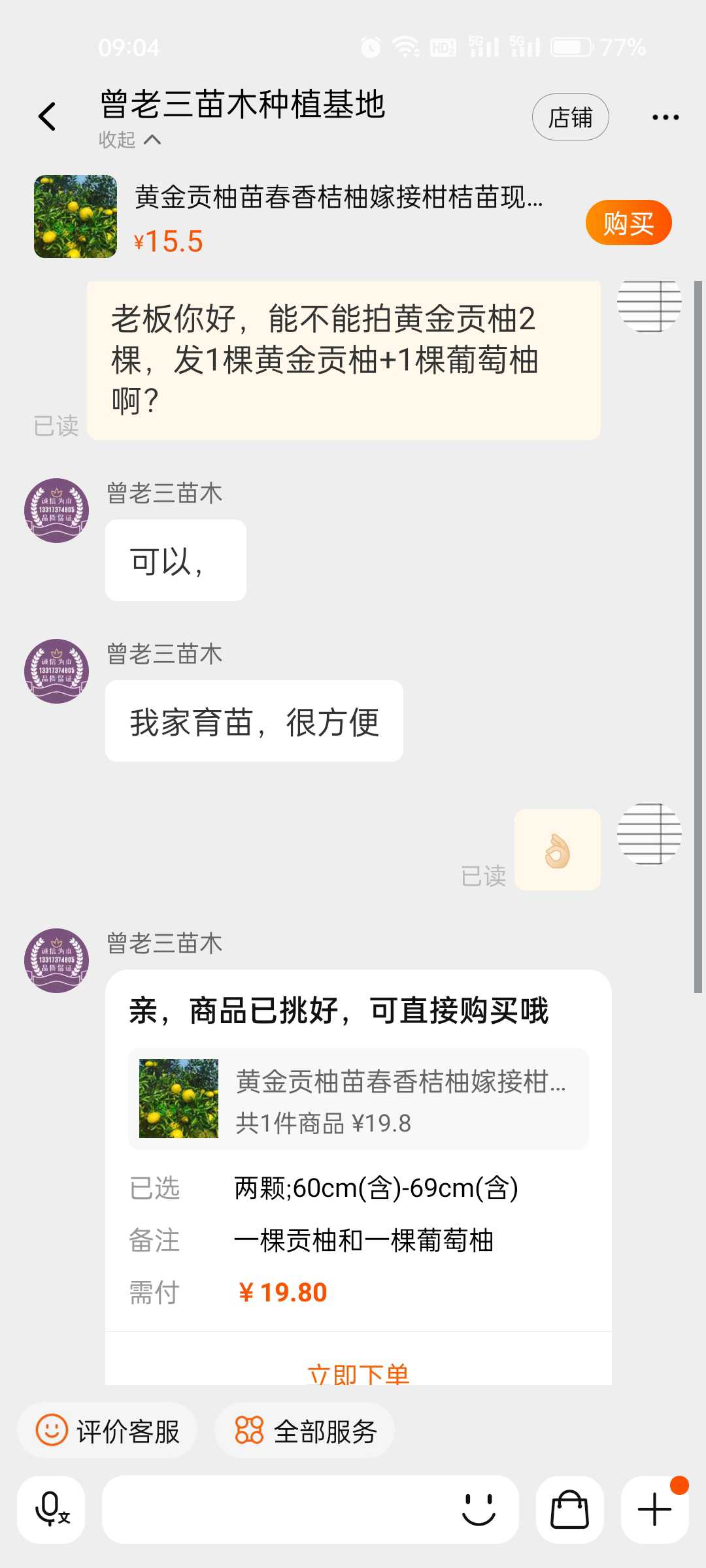Open the three-dot overflow menu
Viewport: 706px width, 1568px height.
[x=665, y=118]
